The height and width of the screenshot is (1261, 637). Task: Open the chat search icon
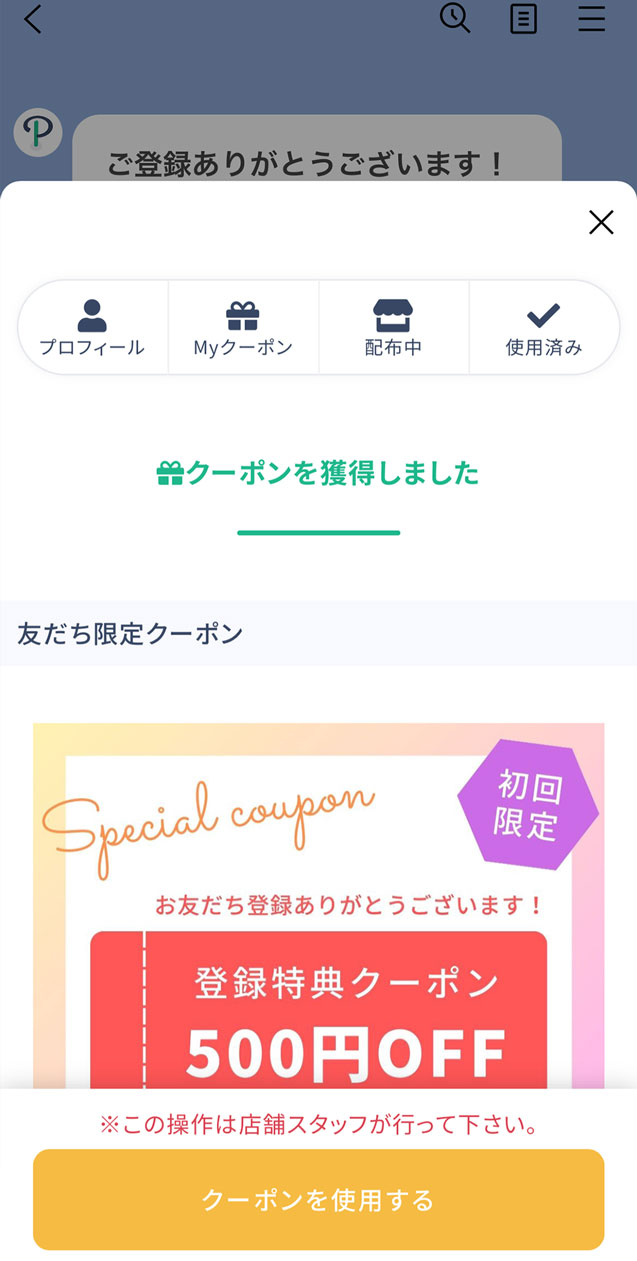455,18
